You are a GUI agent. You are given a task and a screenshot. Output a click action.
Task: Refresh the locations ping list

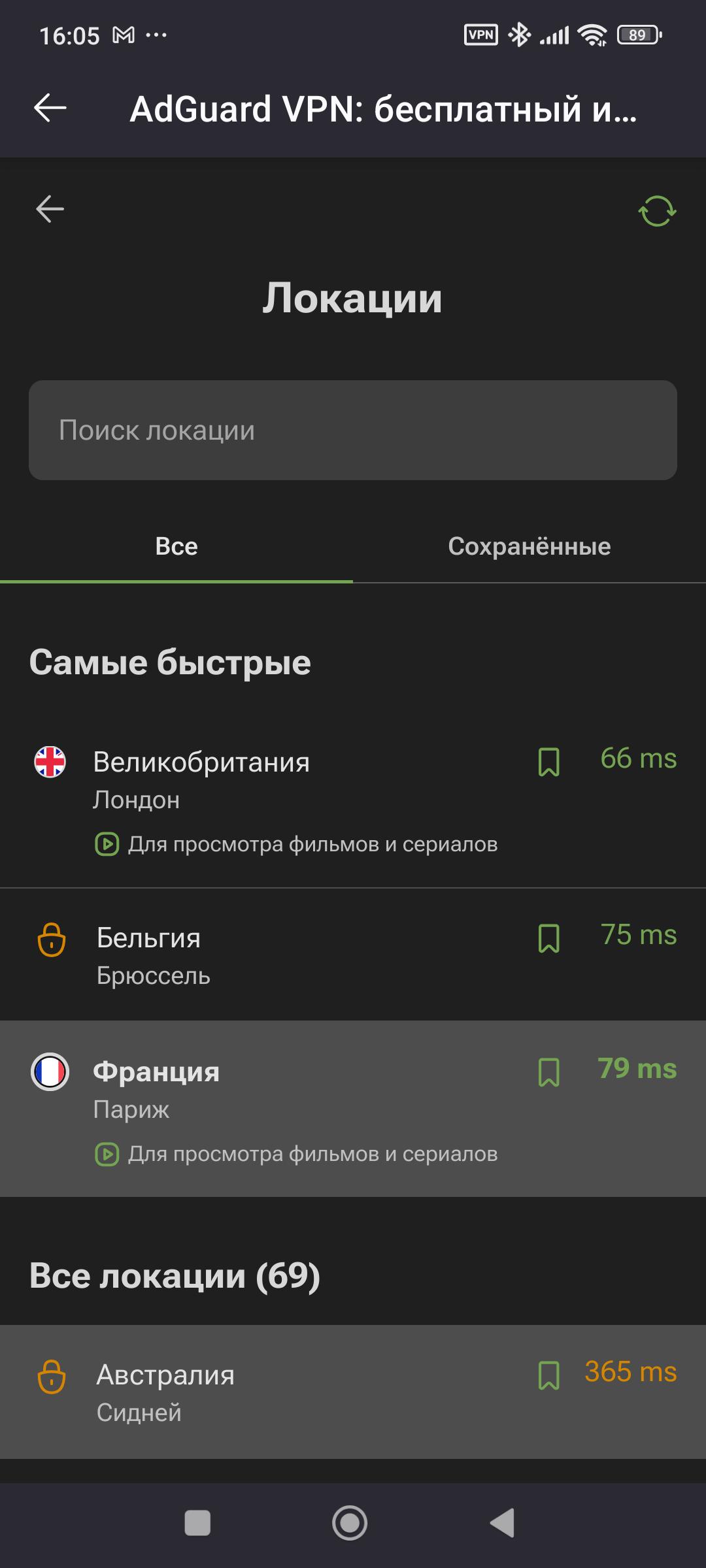pyautogui.click(x=656, y=211)
